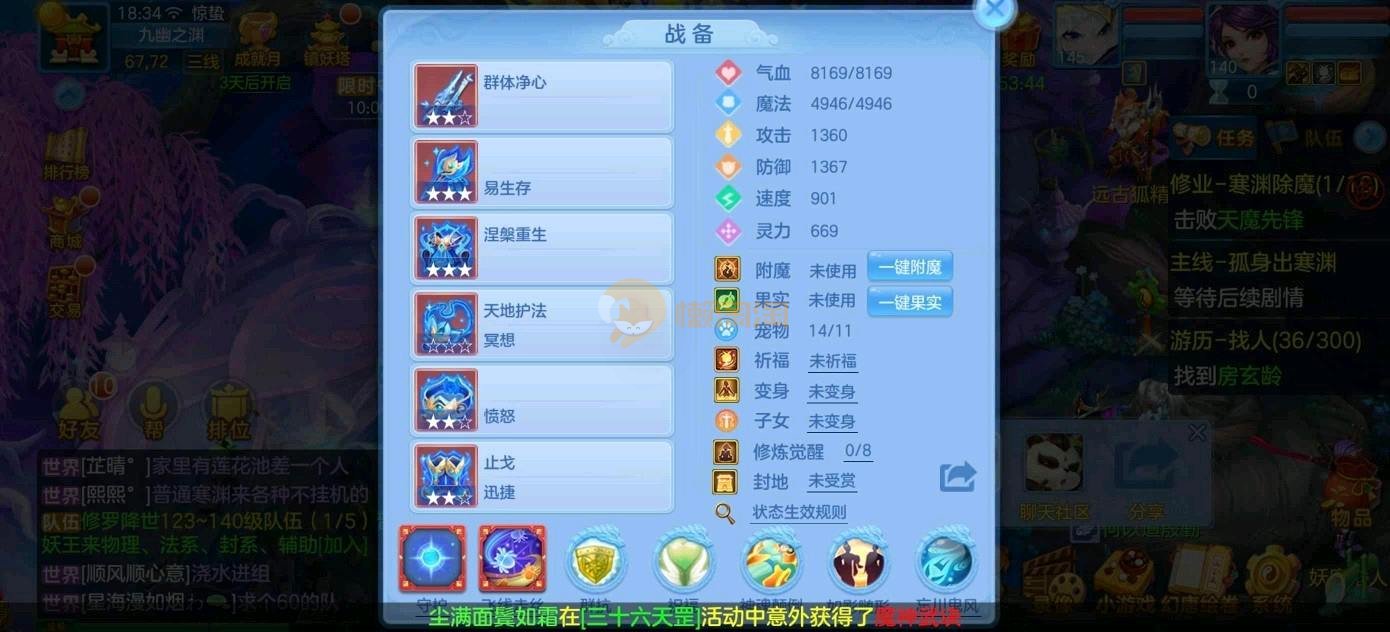Open the 群体净心 equipment slot
1390x632 pixels.
[x=543, y=97]
